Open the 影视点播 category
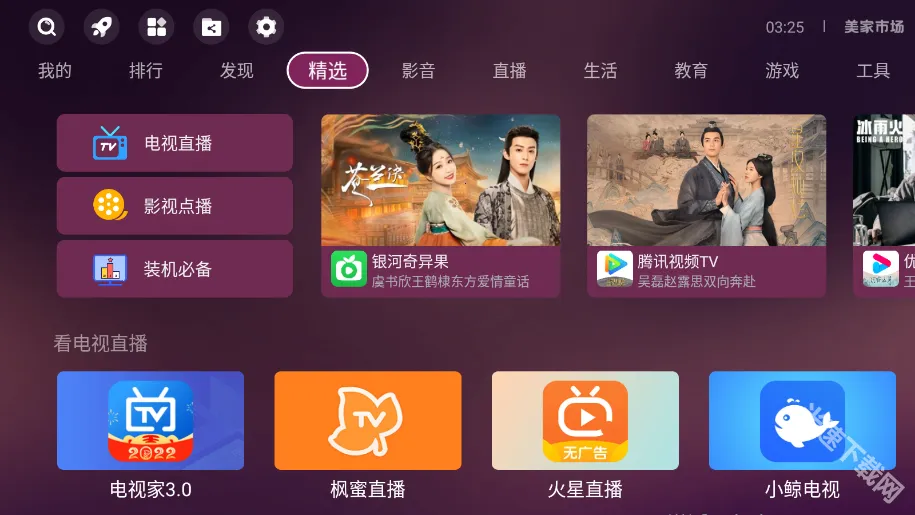 175,206
